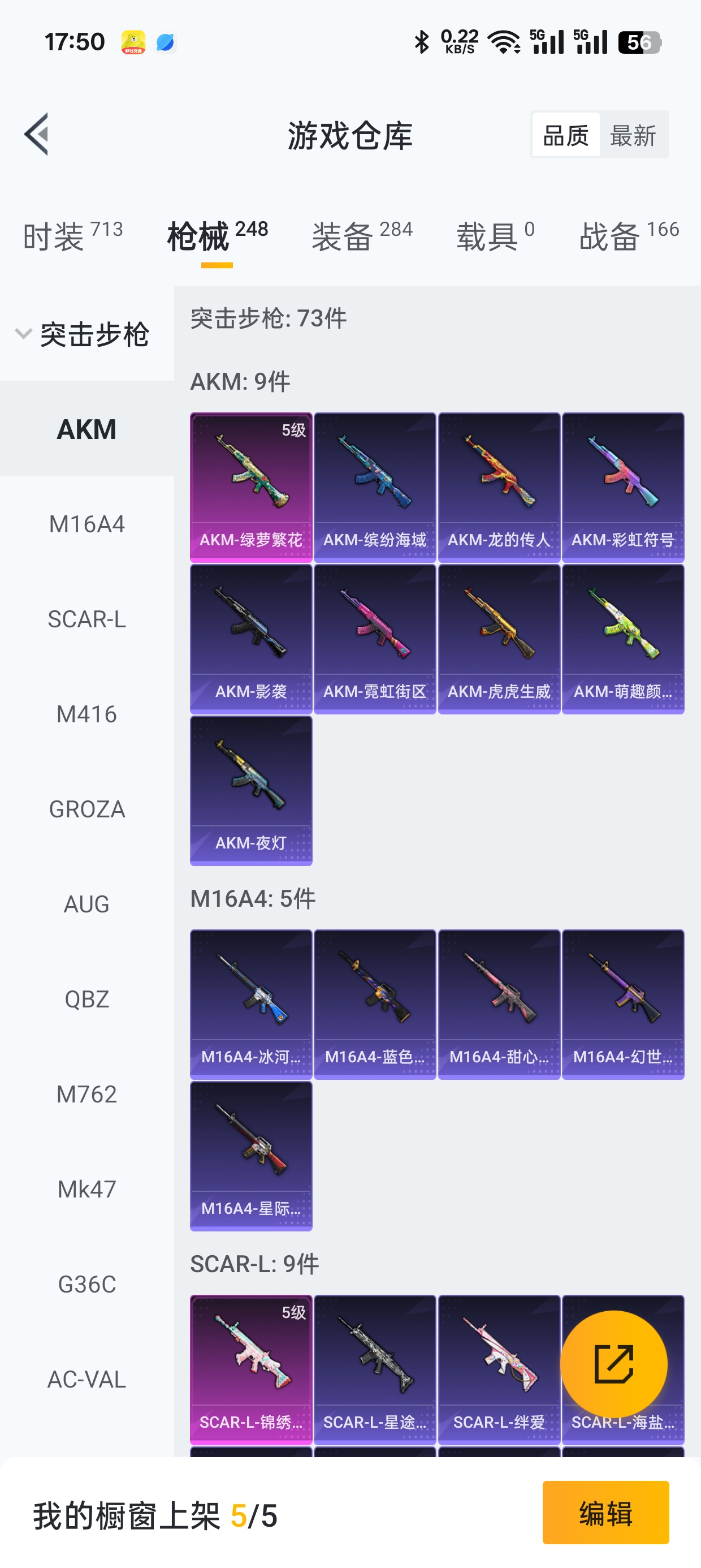This screenshot has height=1568, width=701.
Task: Select M416 in the side list
Action: tap(86, 714)
